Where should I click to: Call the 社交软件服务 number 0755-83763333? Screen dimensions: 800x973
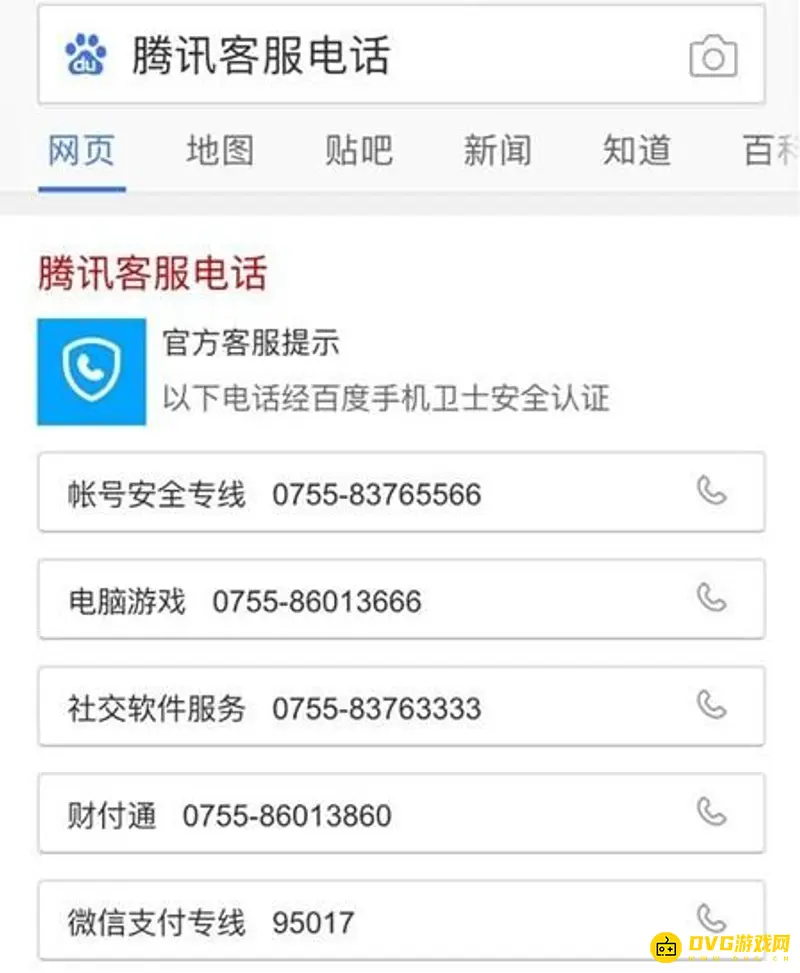pyautogui.click(x=711, y=705)
